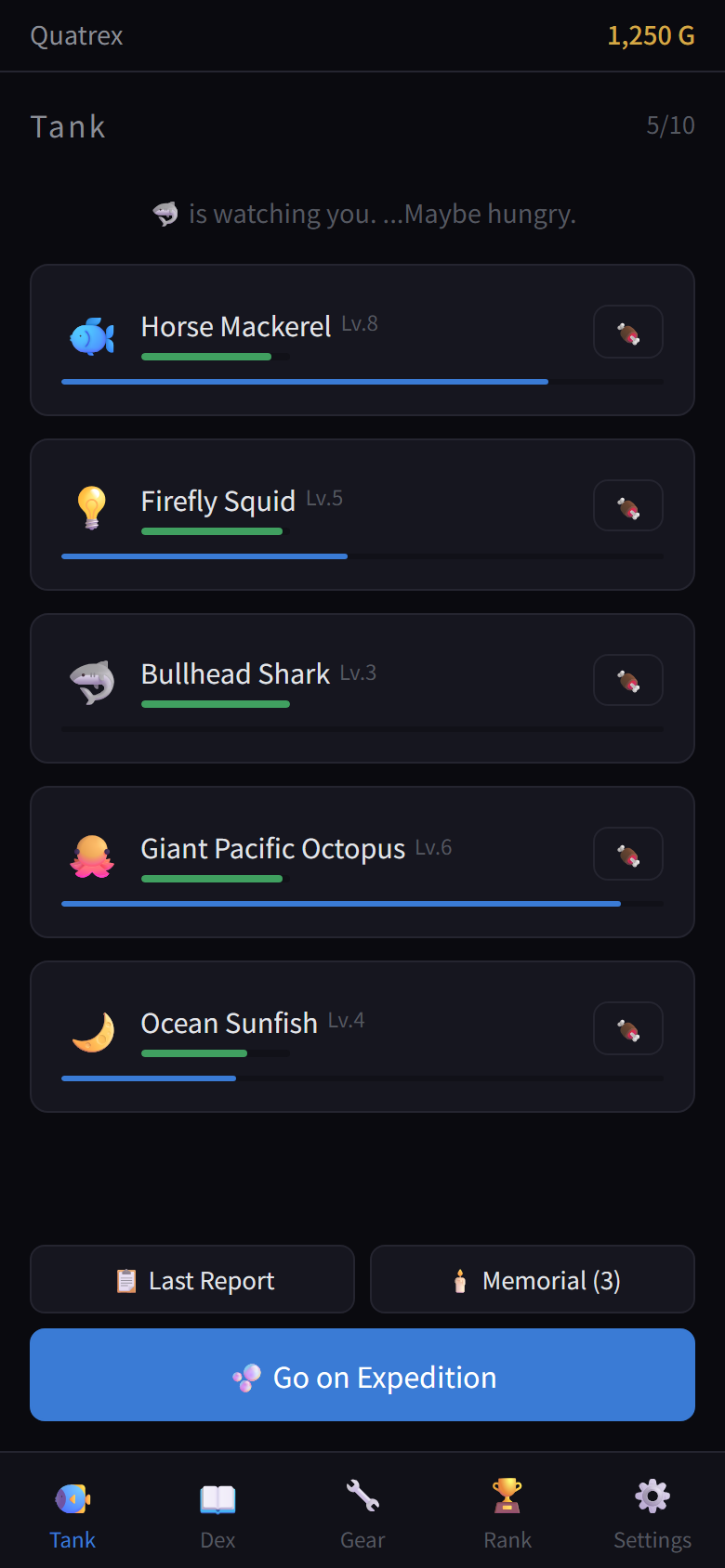This screenshot has height=1568, width=725.
Task: Switch to the Dex tab
Action: click(x=217, y=1514)
